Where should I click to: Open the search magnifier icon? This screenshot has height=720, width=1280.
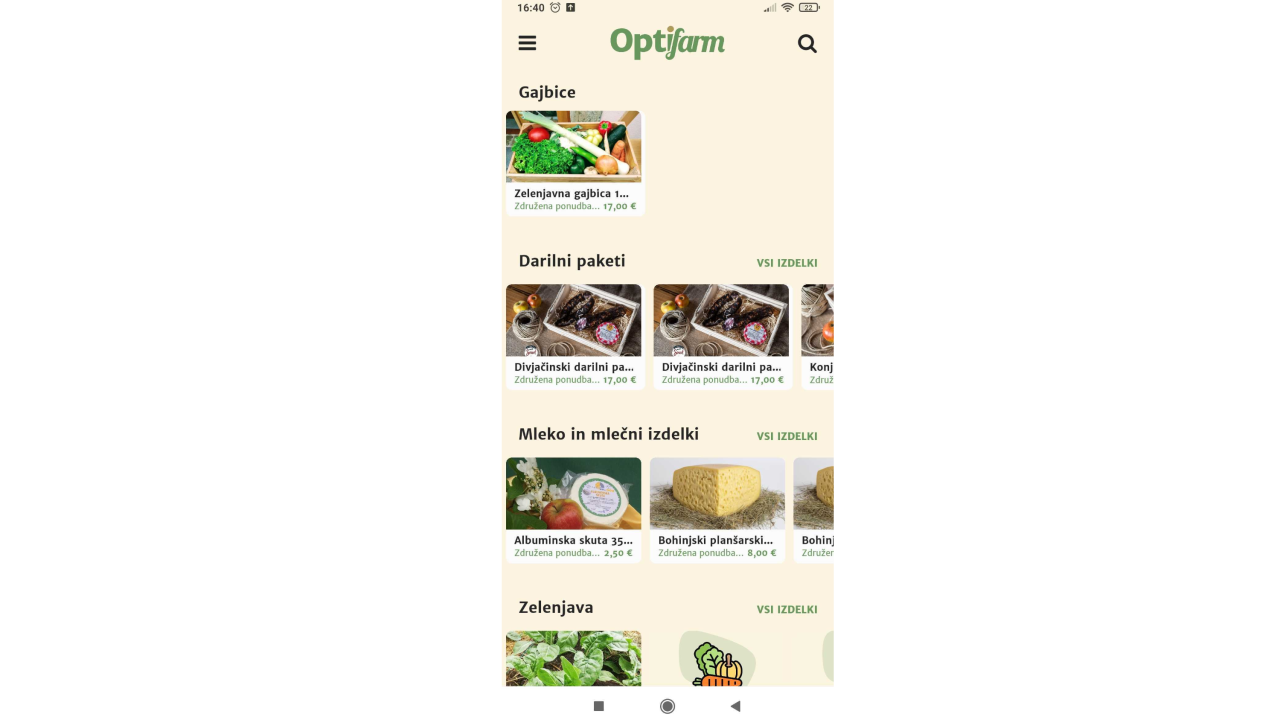pyautogui.click(x=807, y=44)
